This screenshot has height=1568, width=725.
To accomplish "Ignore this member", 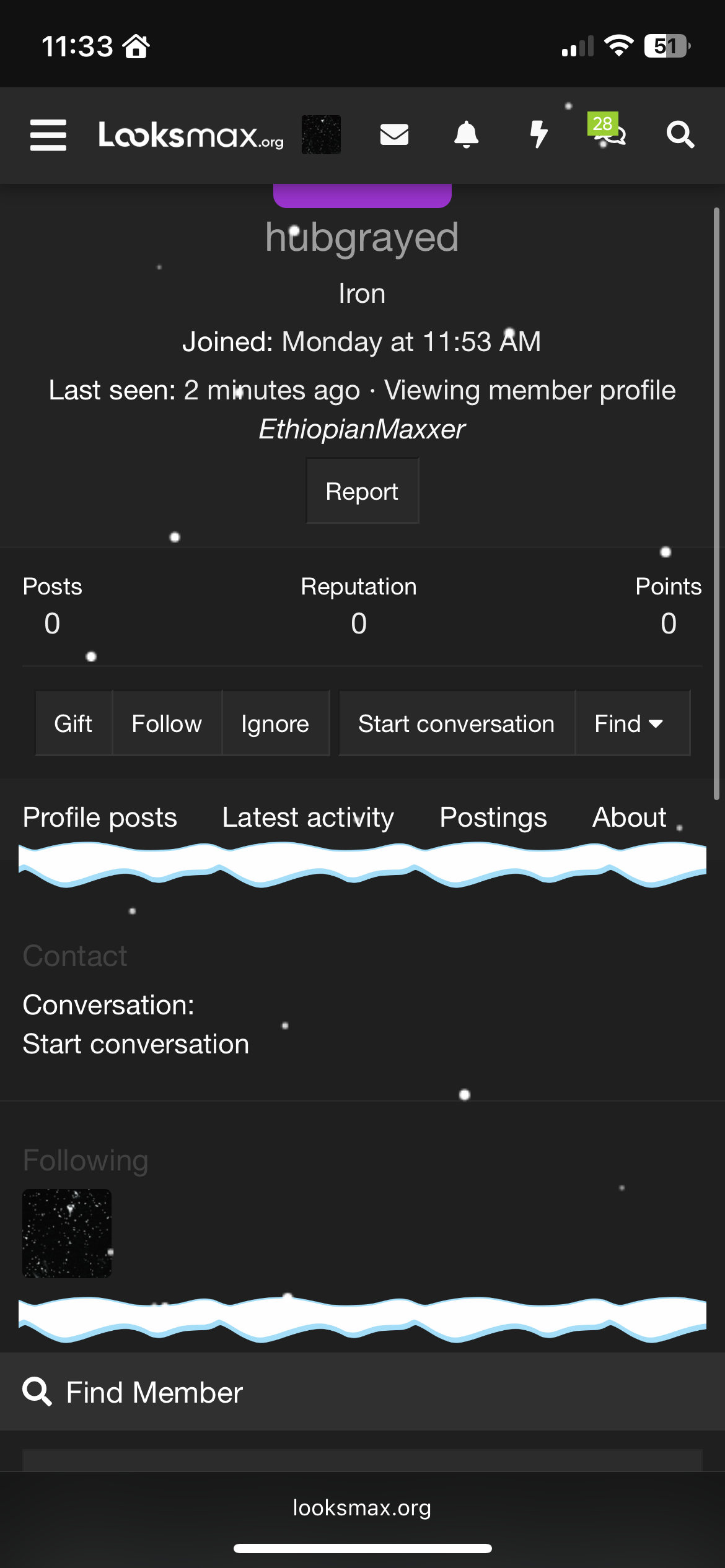I will pos(275,723).
